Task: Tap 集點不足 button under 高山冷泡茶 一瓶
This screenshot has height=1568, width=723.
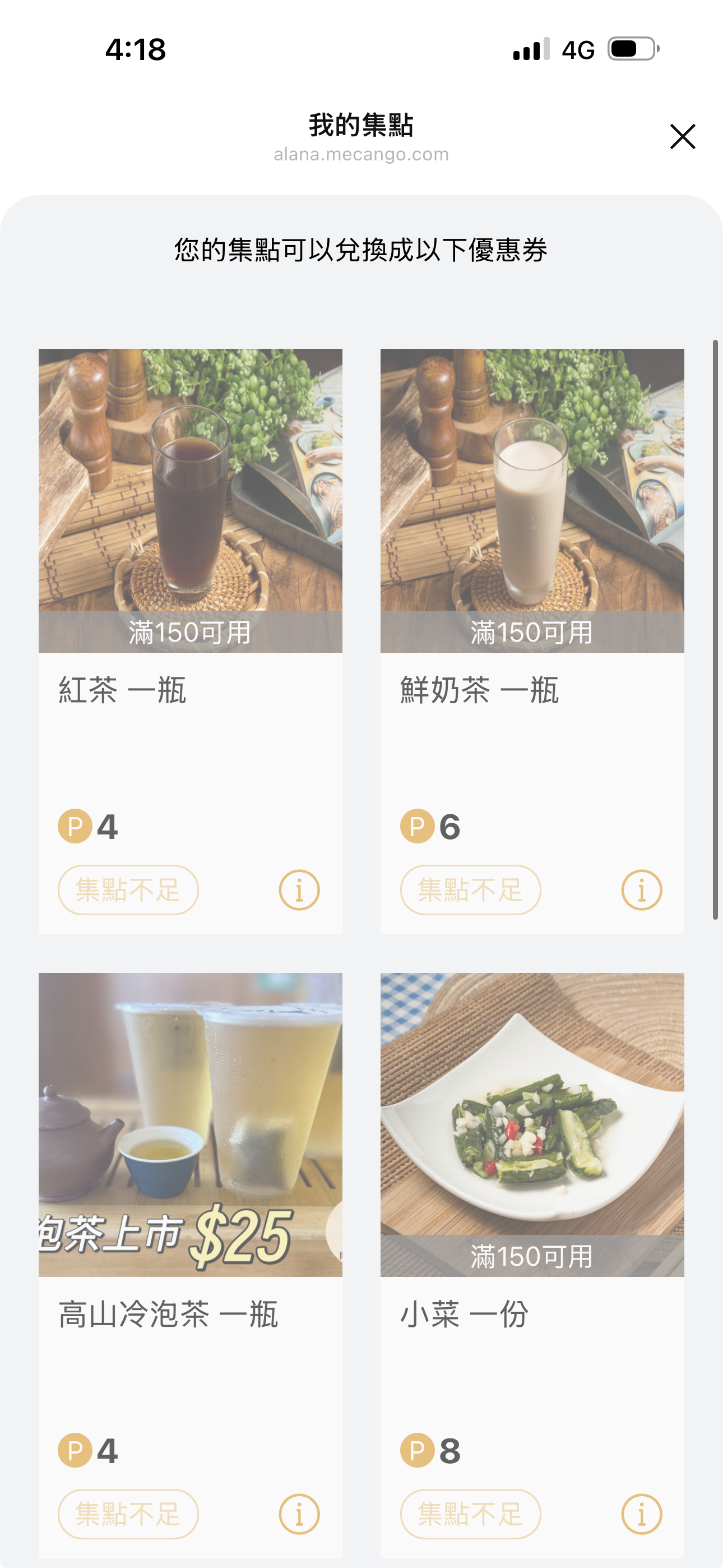Action: coord(128,1514)
